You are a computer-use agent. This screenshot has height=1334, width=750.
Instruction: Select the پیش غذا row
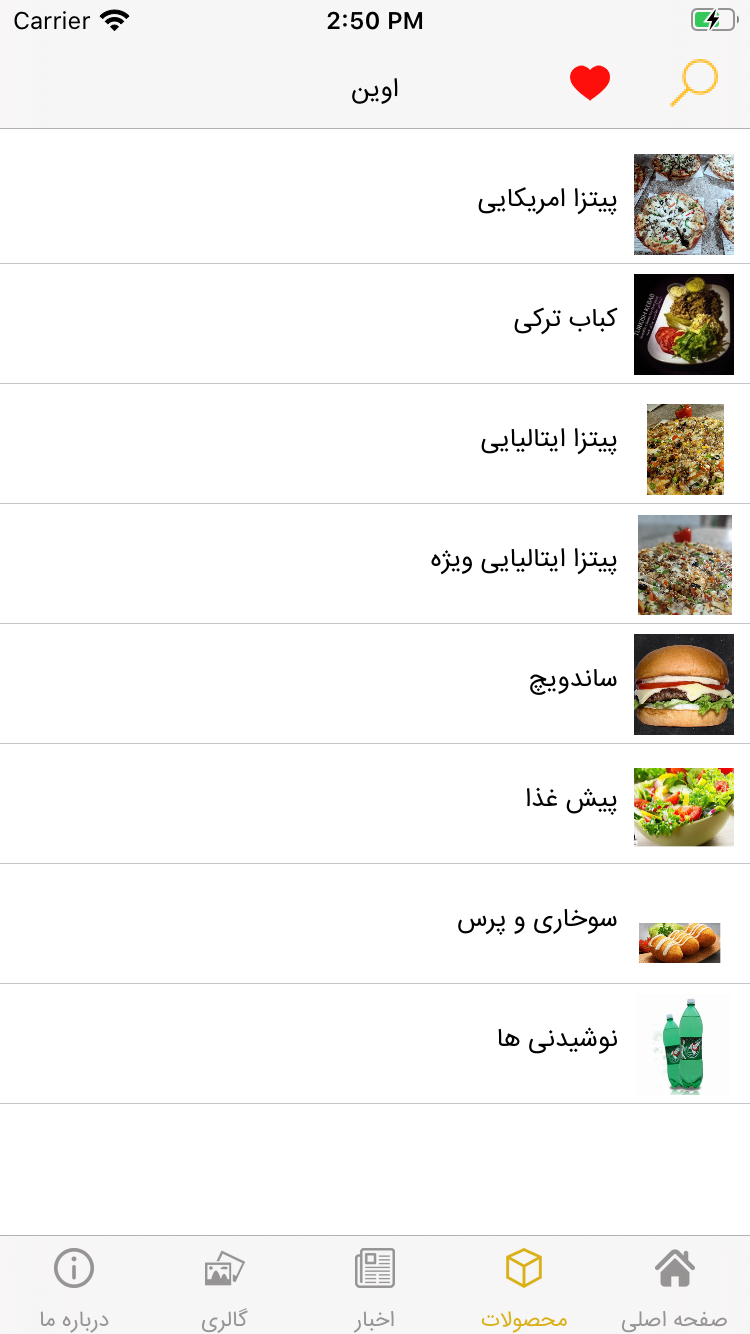point(571,800)
